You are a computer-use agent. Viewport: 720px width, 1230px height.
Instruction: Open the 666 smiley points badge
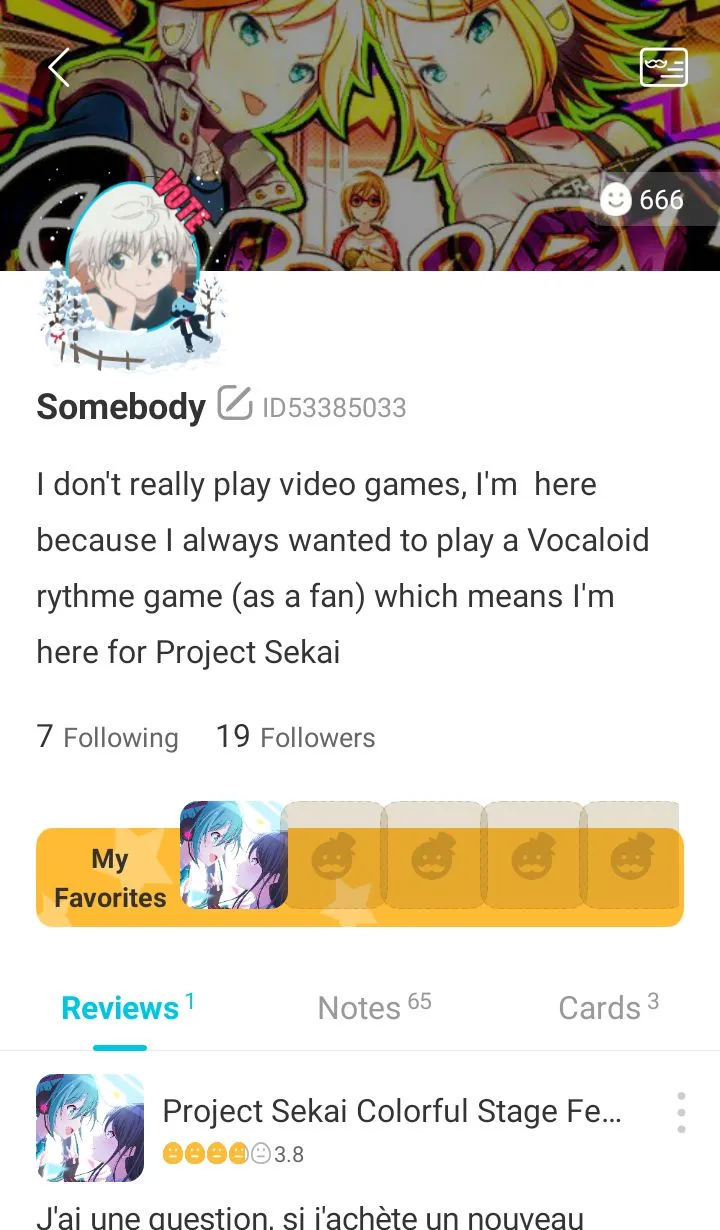[645, 201]
